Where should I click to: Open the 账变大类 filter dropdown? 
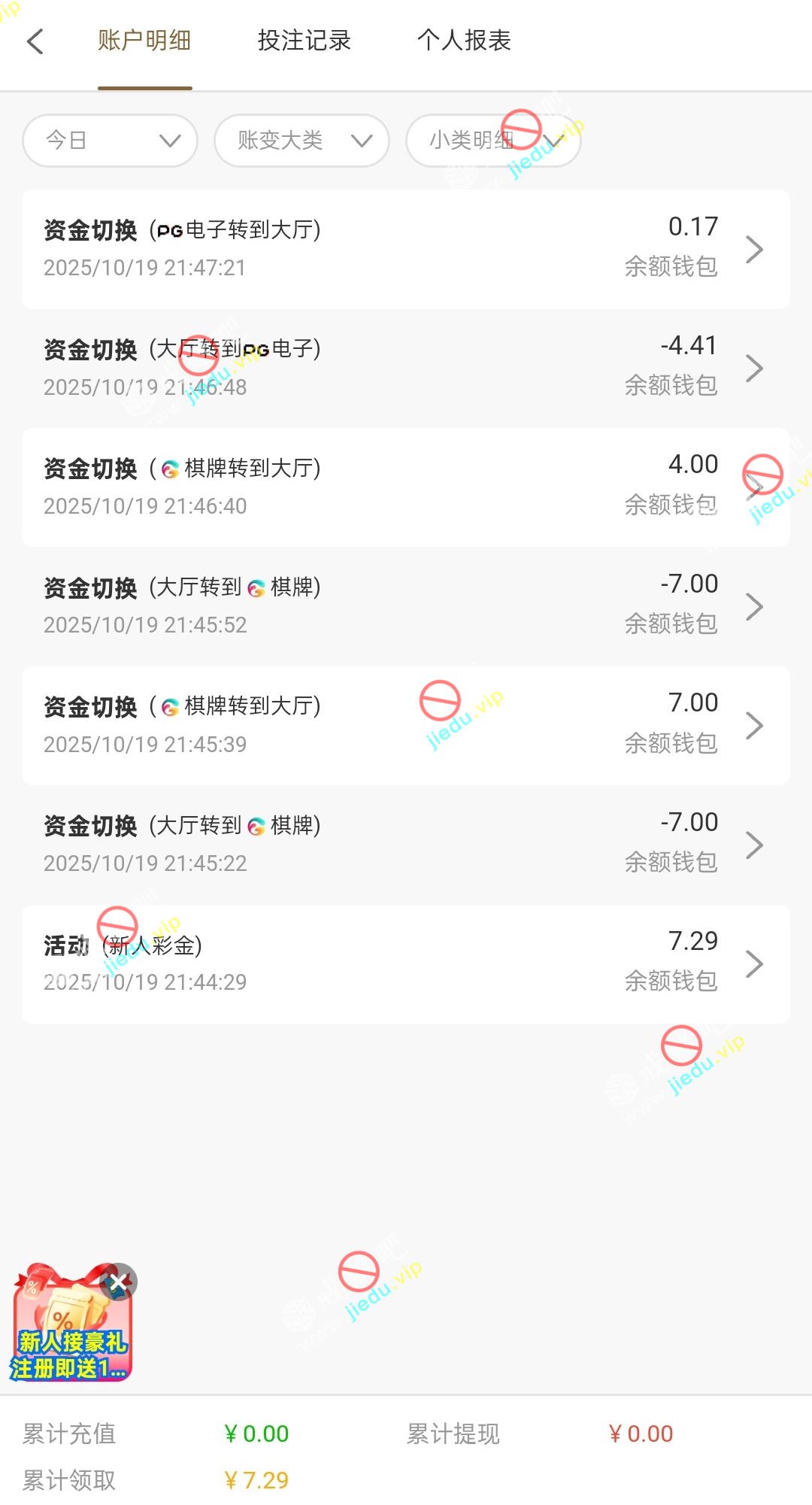point(301,141)
